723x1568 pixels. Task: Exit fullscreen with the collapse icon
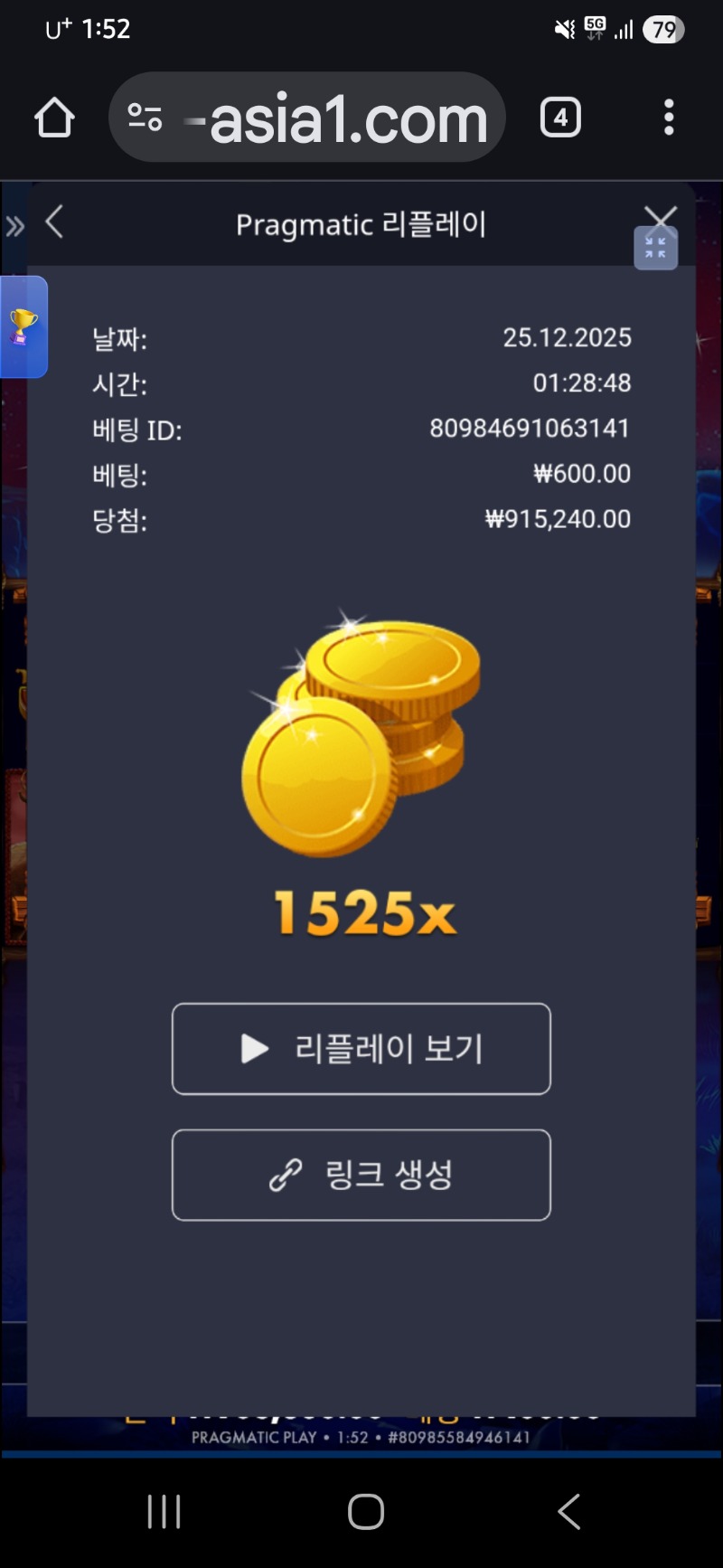(x=656, y=250)
